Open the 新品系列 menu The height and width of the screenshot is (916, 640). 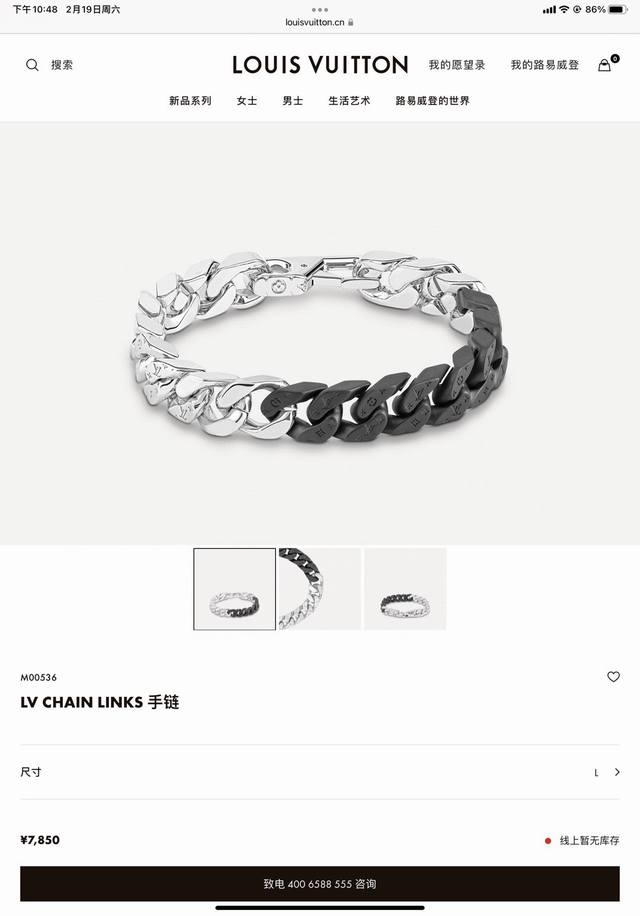click(190, 101)
